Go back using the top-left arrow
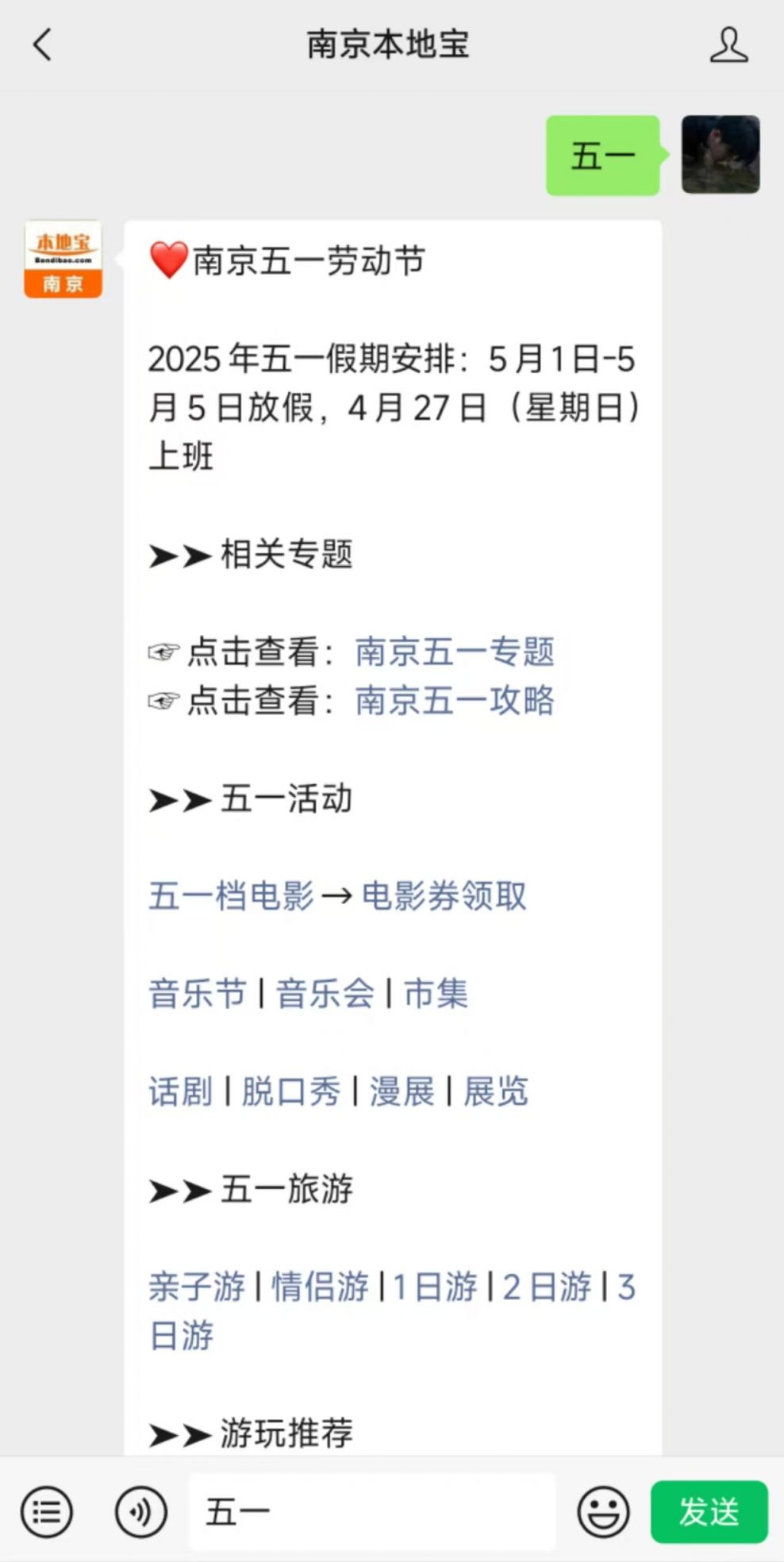This screenshot has width=784, height=1562. 42,44
